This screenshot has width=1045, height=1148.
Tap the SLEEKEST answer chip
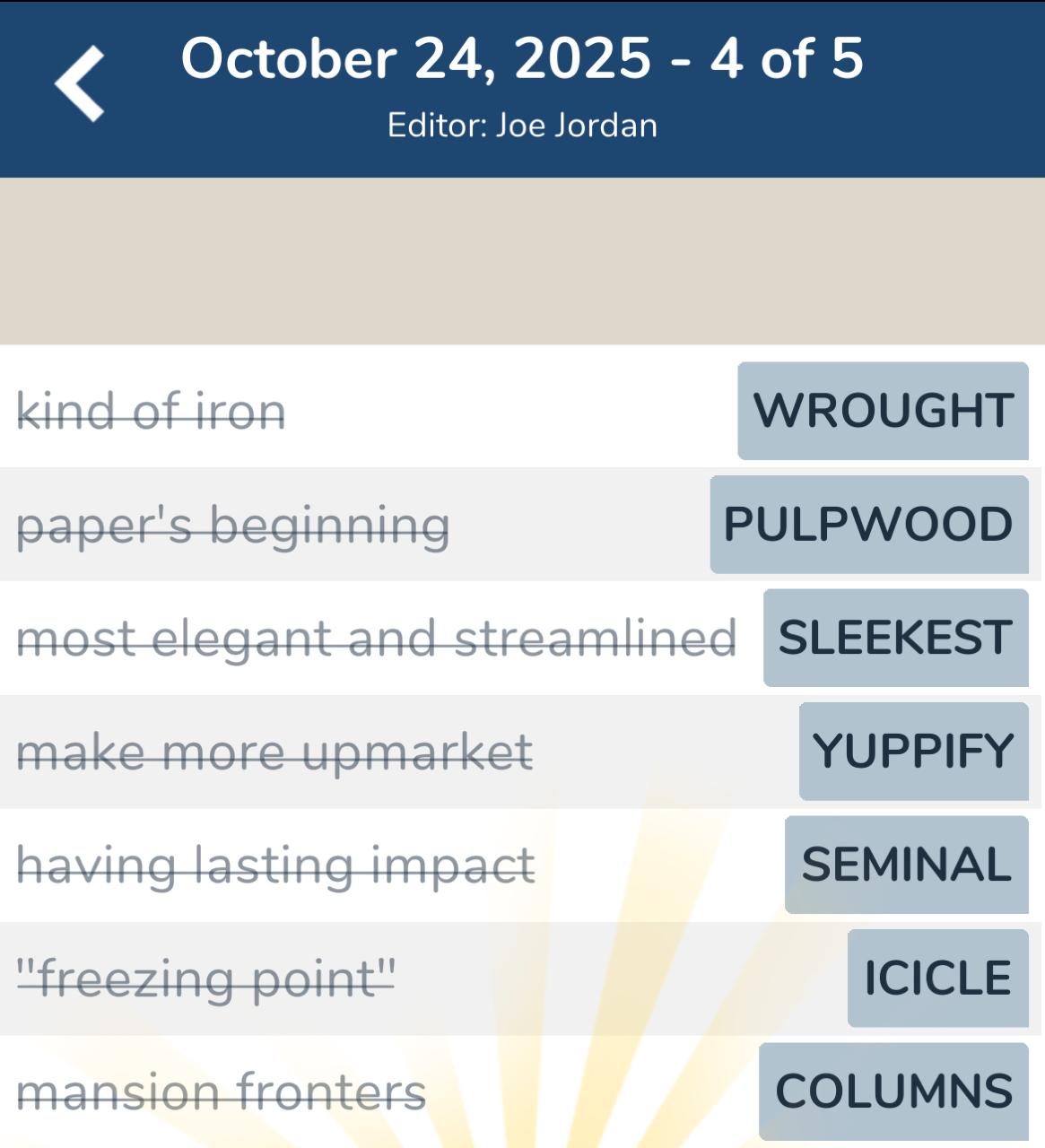pos(895,638)
